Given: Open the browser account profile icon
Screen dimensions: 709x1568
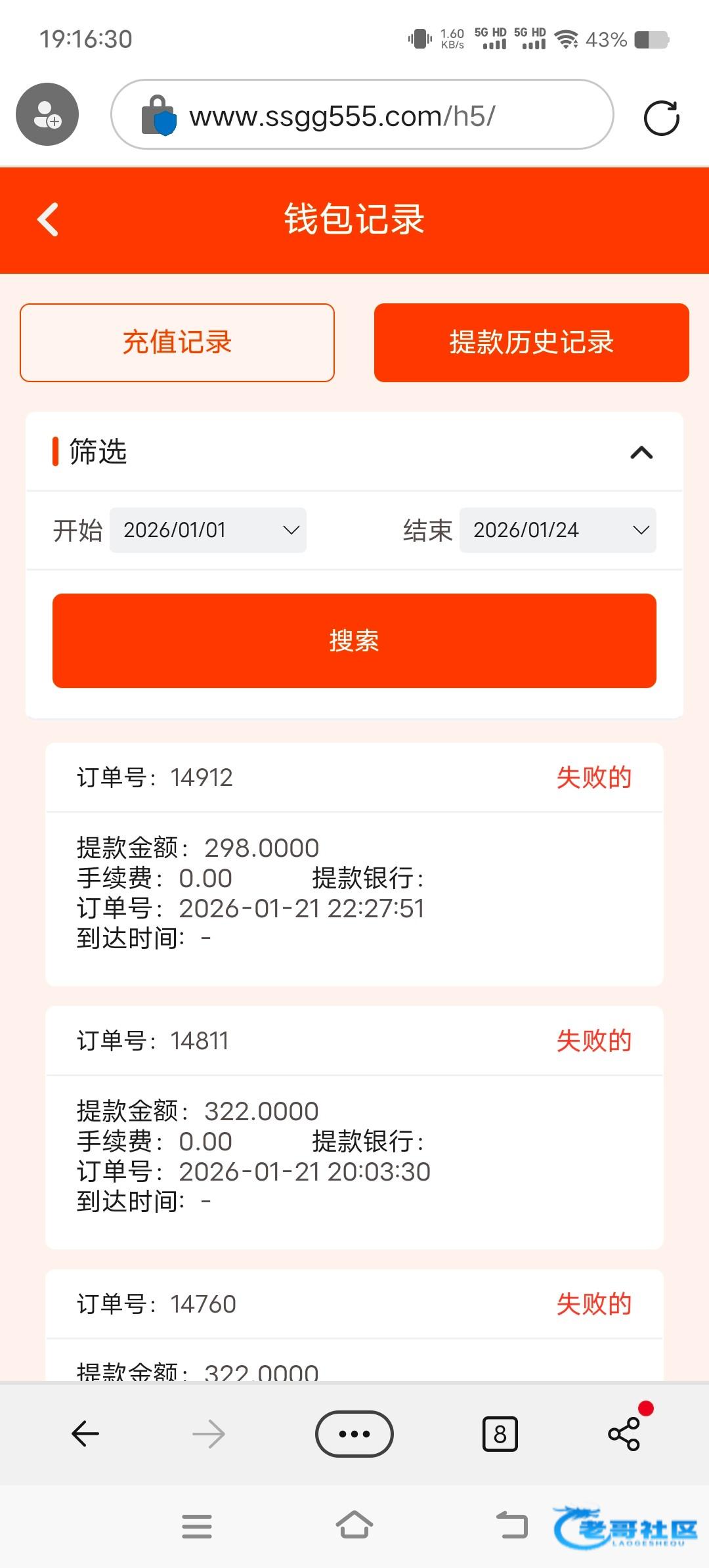Looking at the screenshot, I should tap(47, 115).
